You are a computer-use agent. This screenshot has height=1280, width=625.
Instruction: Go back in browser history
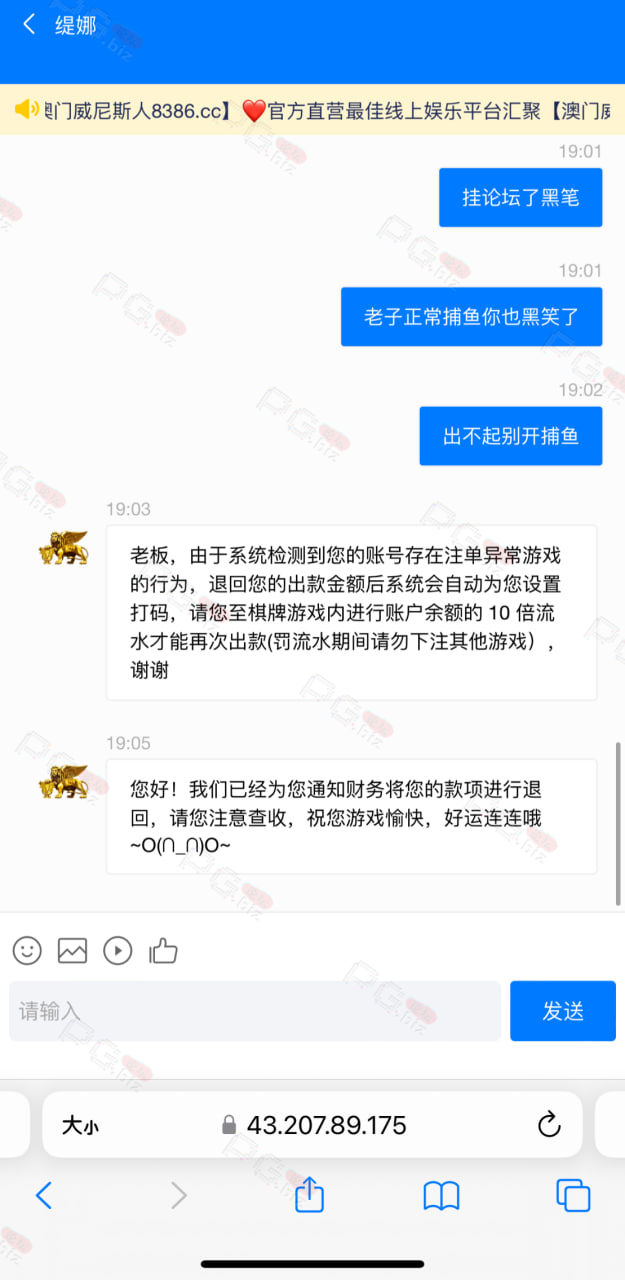point(43,1195)
